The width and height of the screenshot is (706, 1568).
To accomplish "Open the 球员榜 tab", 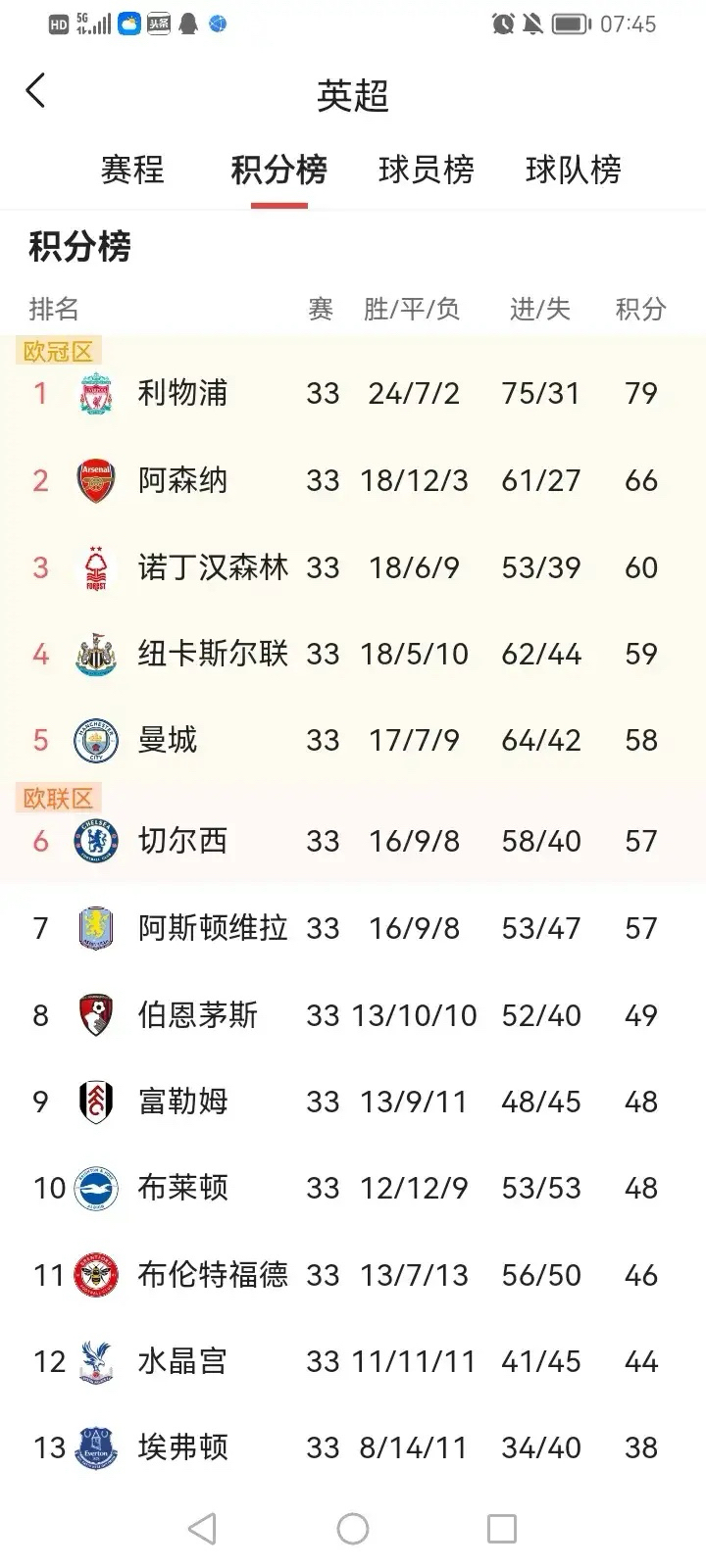I will click(x=426, y=170).
